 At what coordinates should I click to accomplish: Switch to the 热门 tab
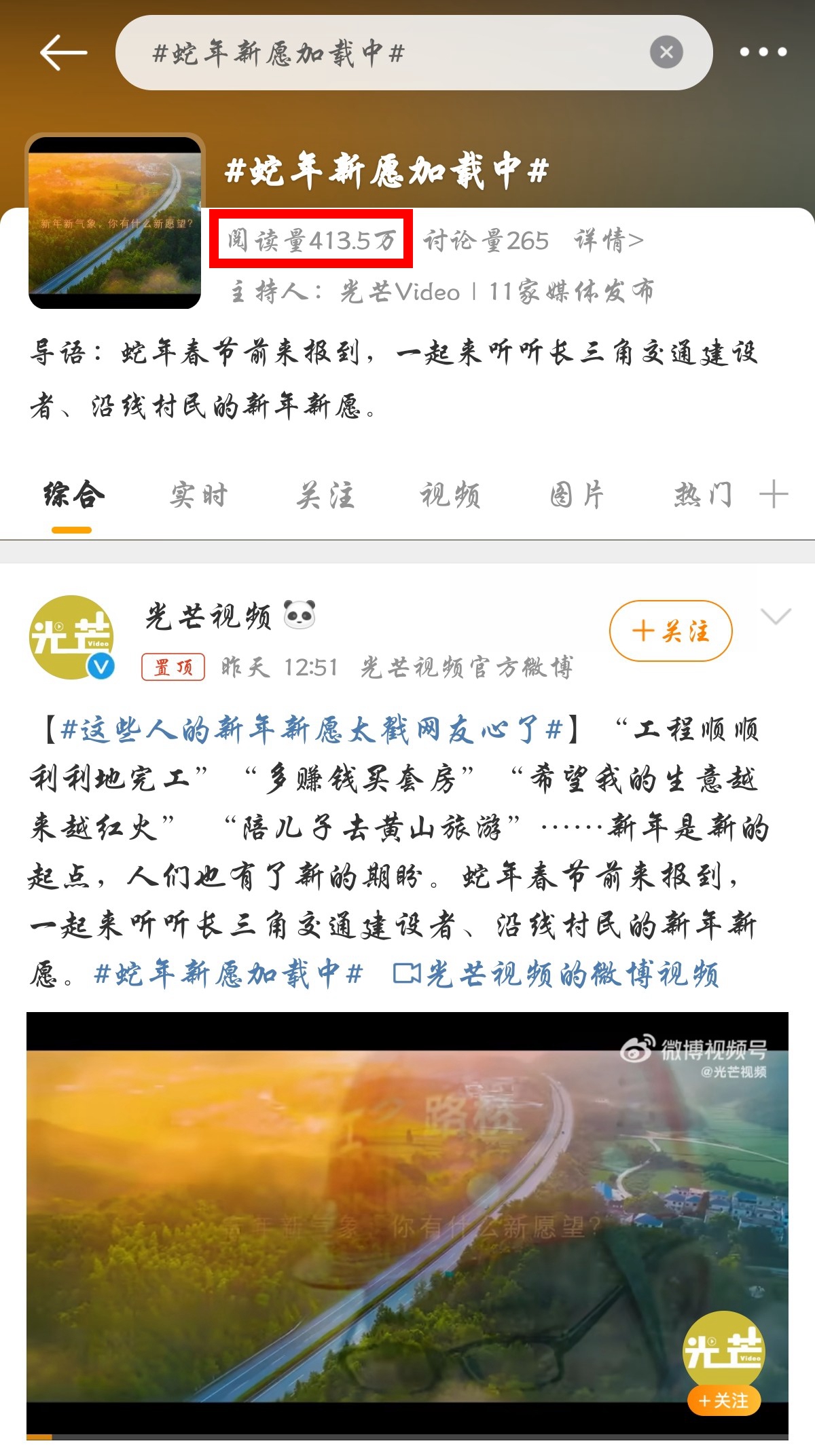pyautogui.click(x=702, y=496)
